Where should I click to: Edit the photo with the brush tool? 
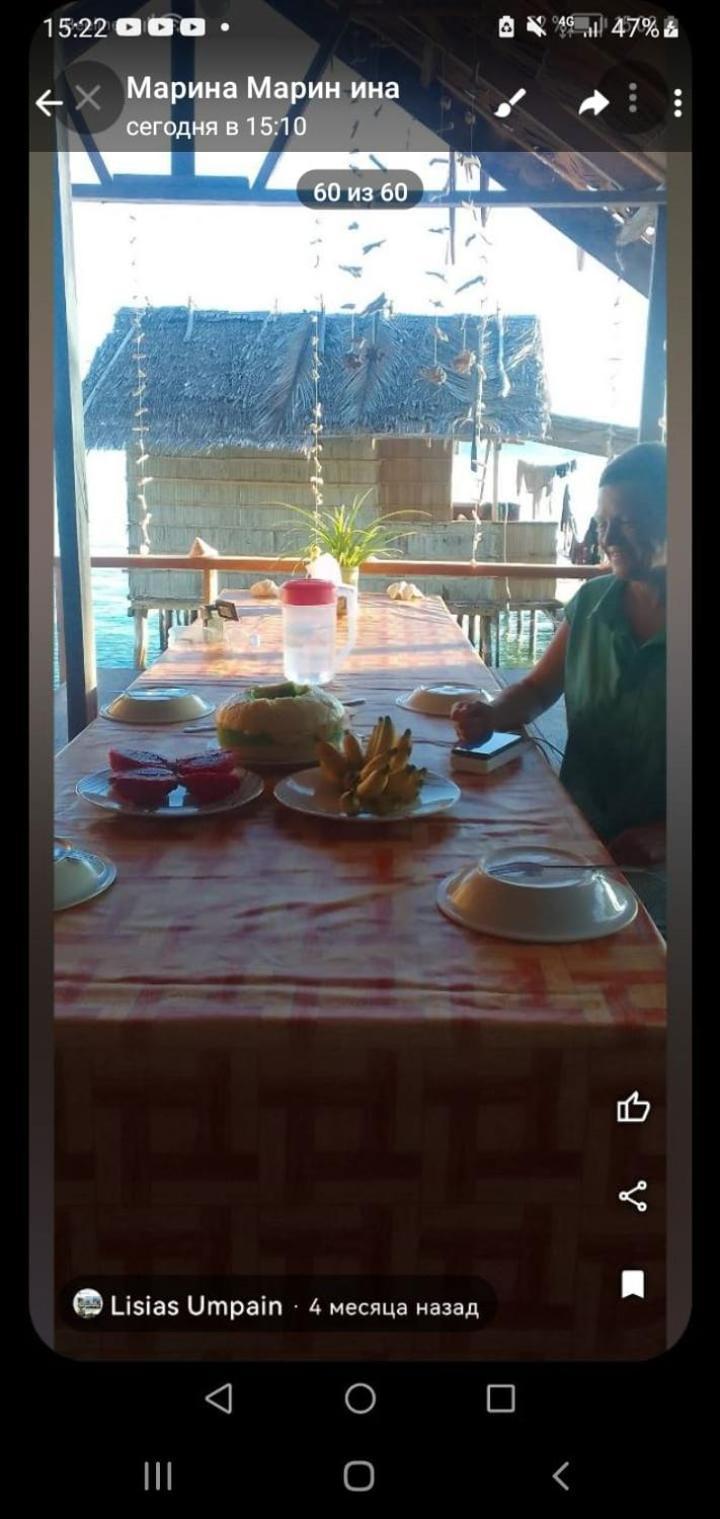pos(510,102)
